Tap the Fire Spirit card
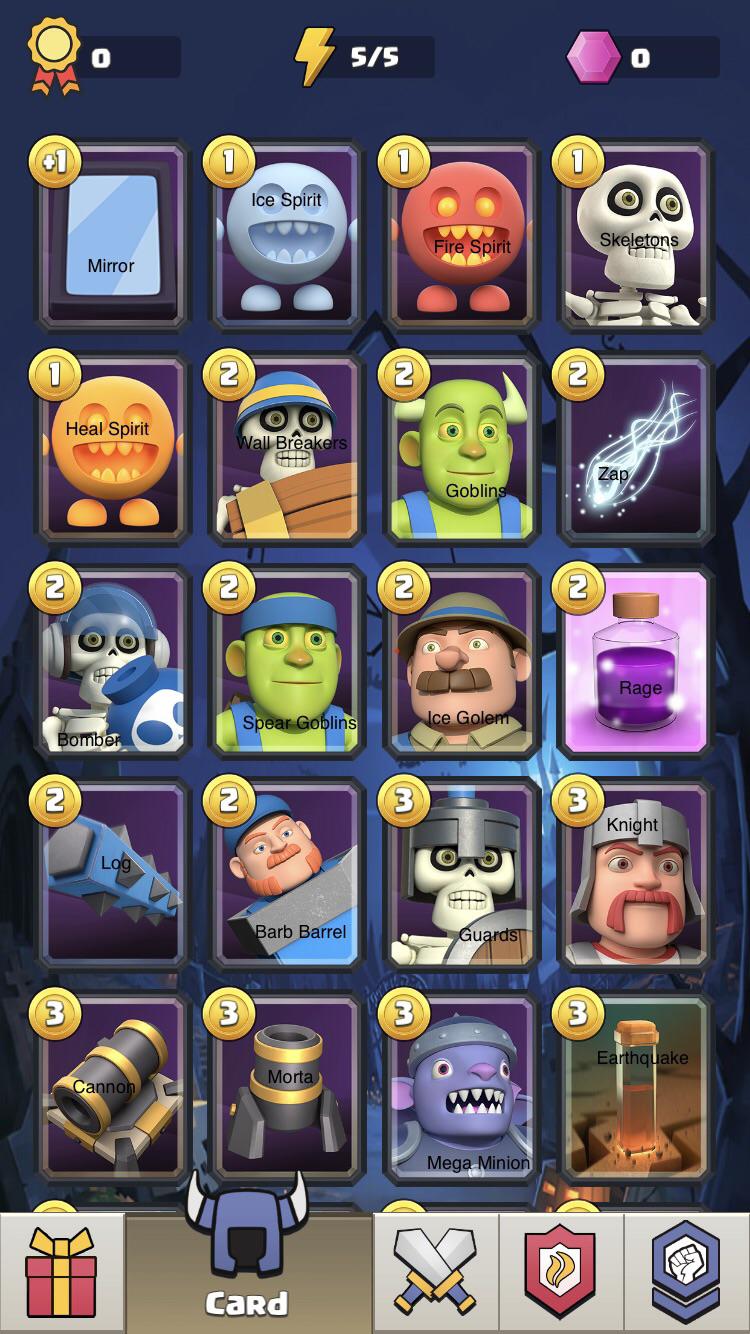 462,237
